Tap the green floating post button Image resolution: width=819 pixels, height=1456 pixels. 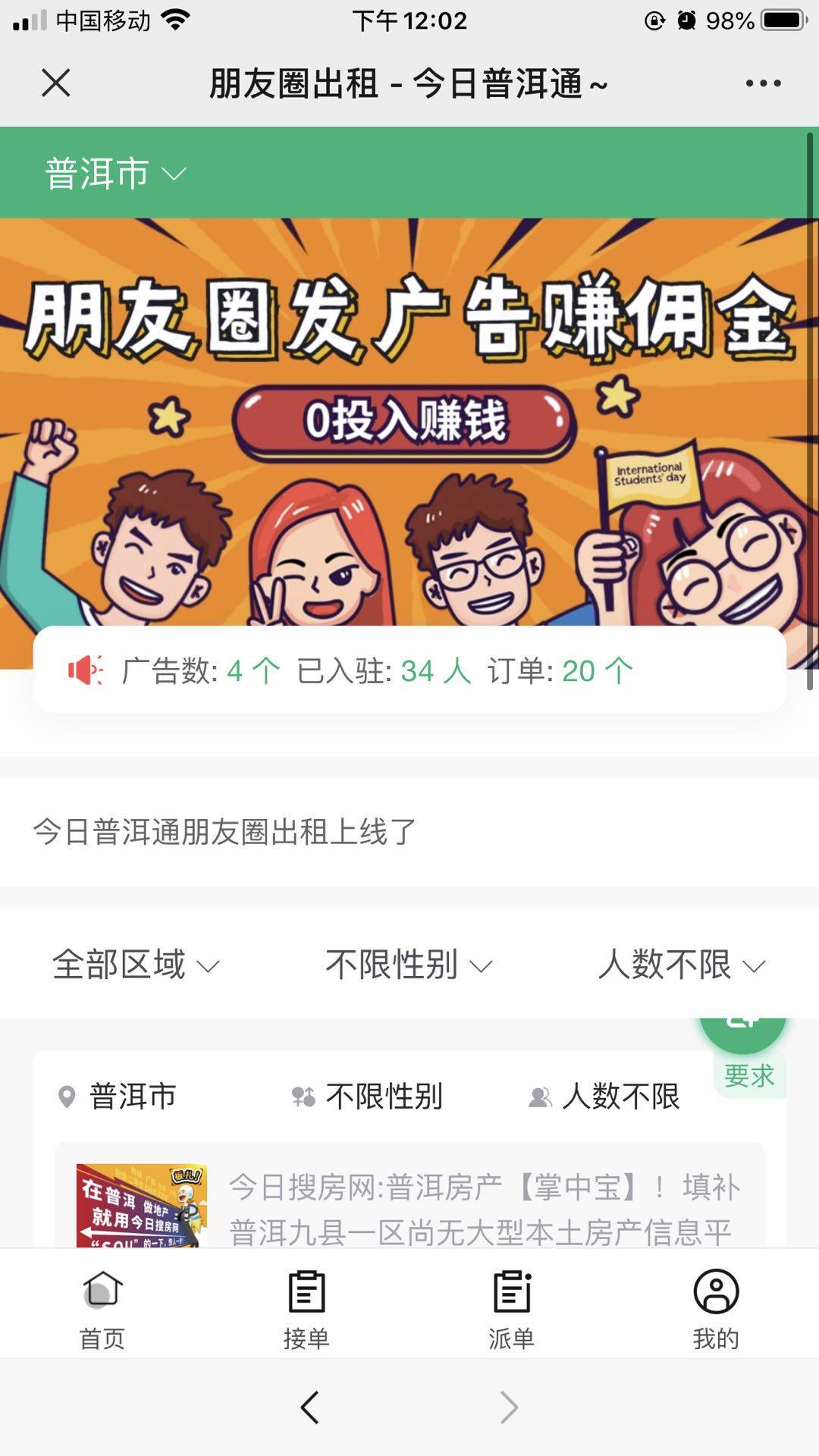(742, 1031)
